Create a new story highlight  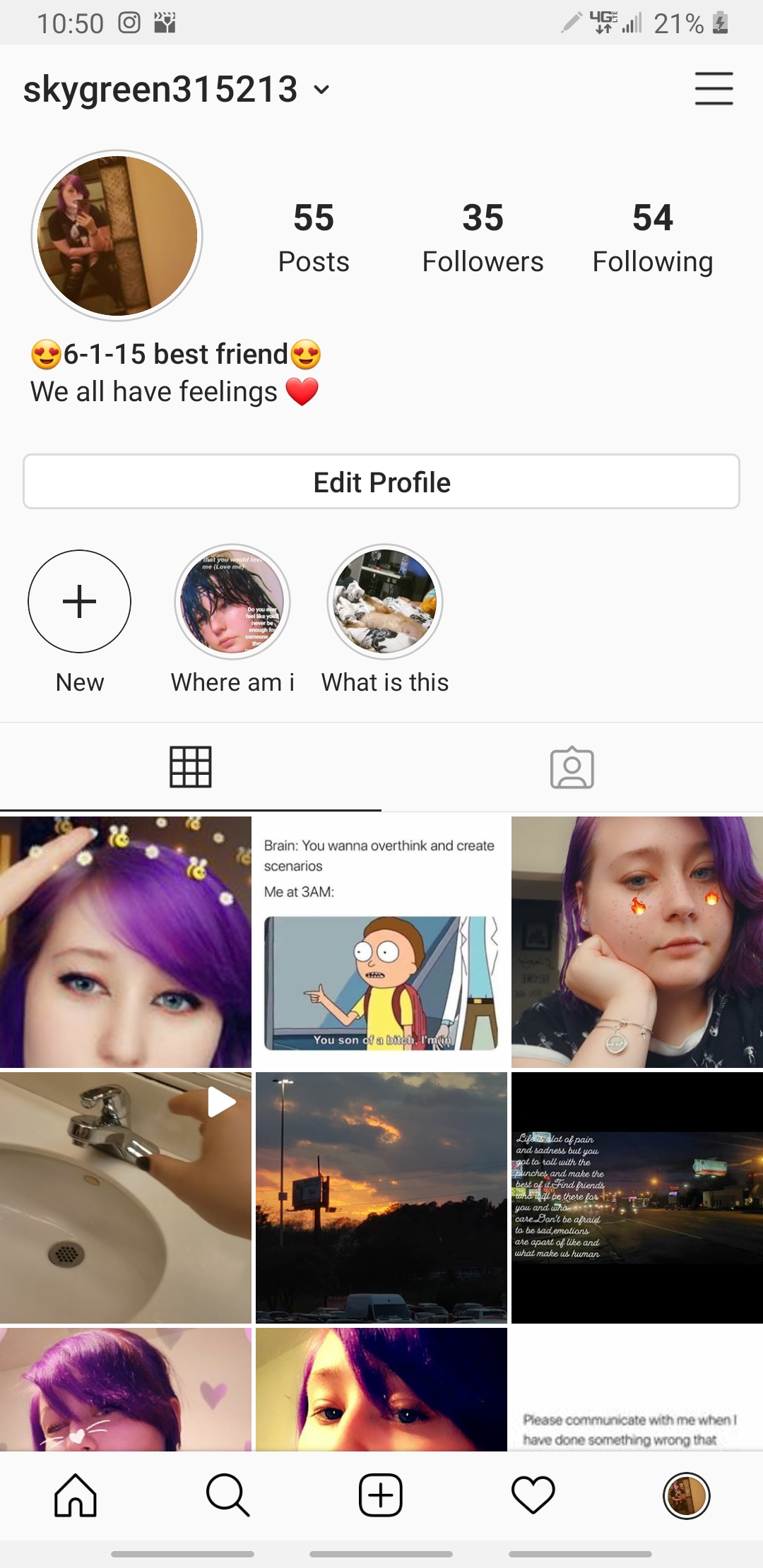tap(80, 602)
